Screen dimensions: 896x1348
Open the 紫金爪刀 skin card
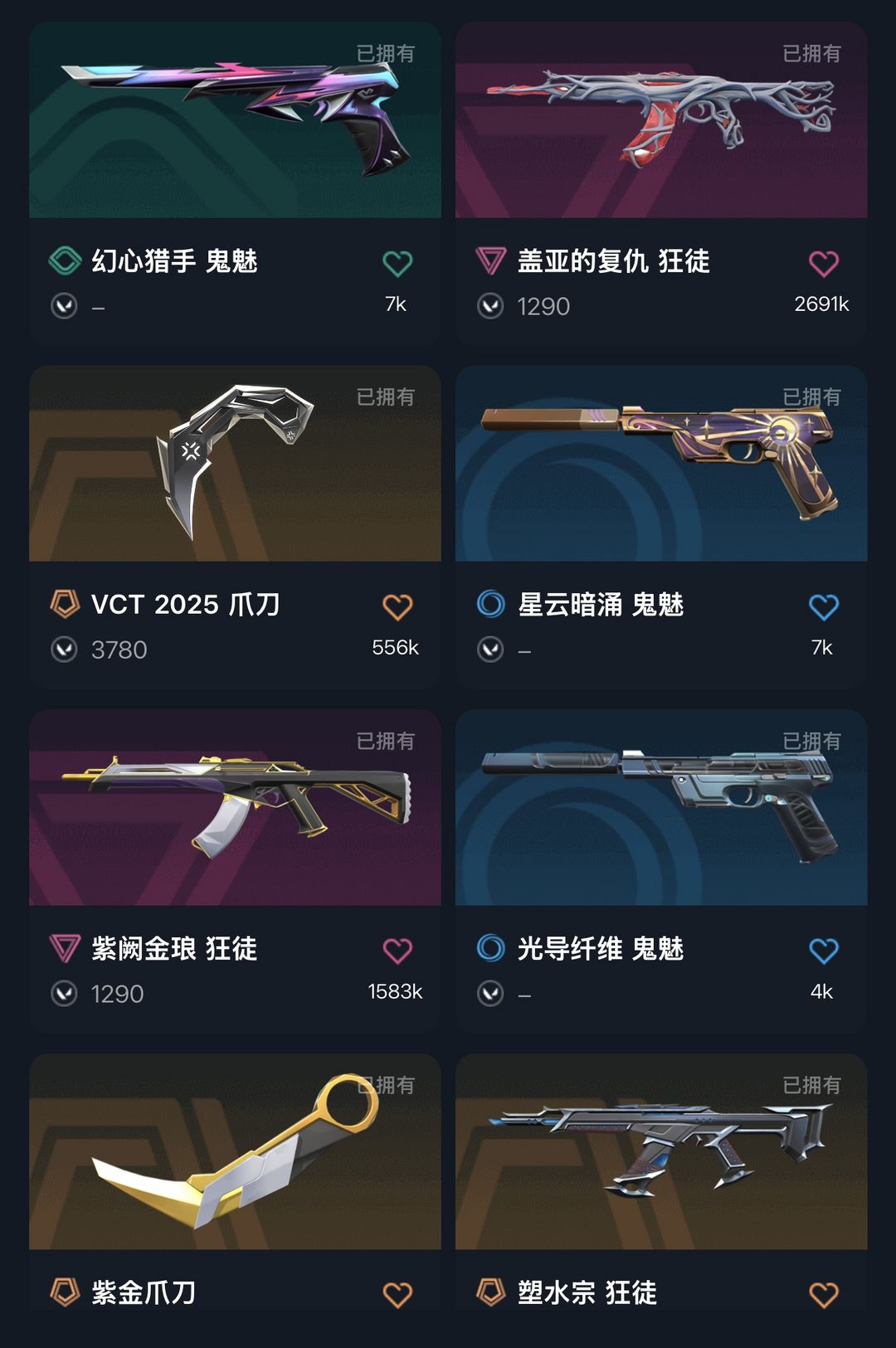pyautogui.click(x=235, y=1182)
